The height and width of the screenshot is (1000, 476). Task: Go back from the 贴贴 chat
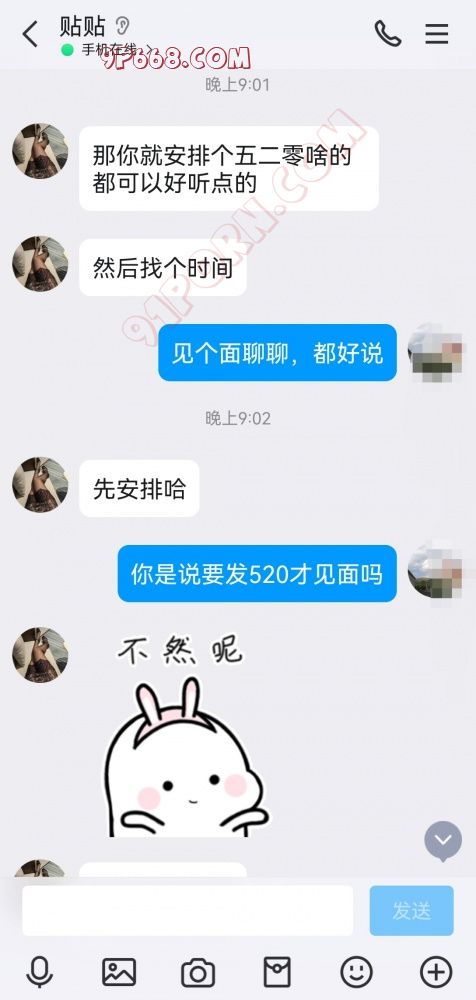tap(30, 34)
